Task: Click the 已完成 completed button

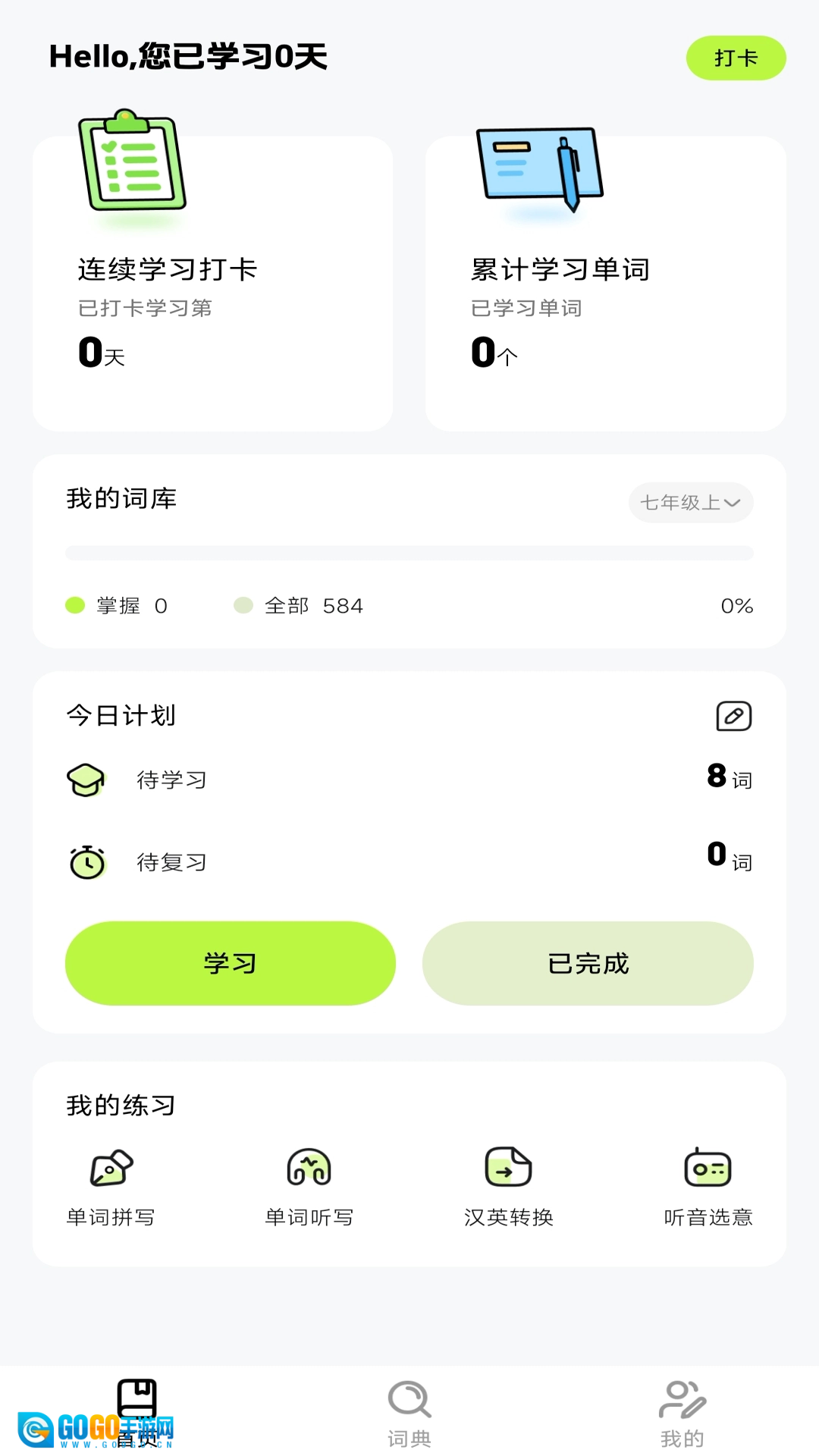Action: click(x=588, y=963)
